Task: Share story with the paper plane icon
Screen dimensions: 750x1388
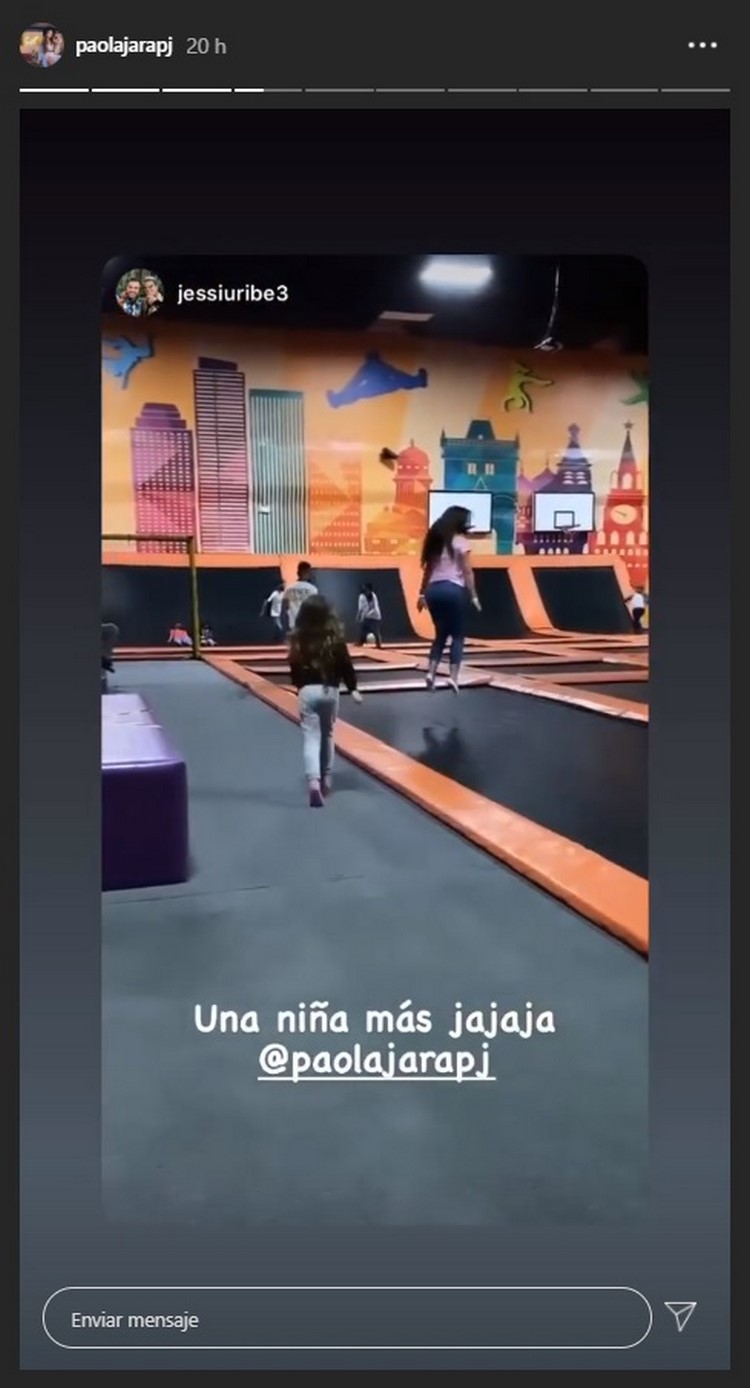Action: pyautogui.click(x=680, y=1316)
